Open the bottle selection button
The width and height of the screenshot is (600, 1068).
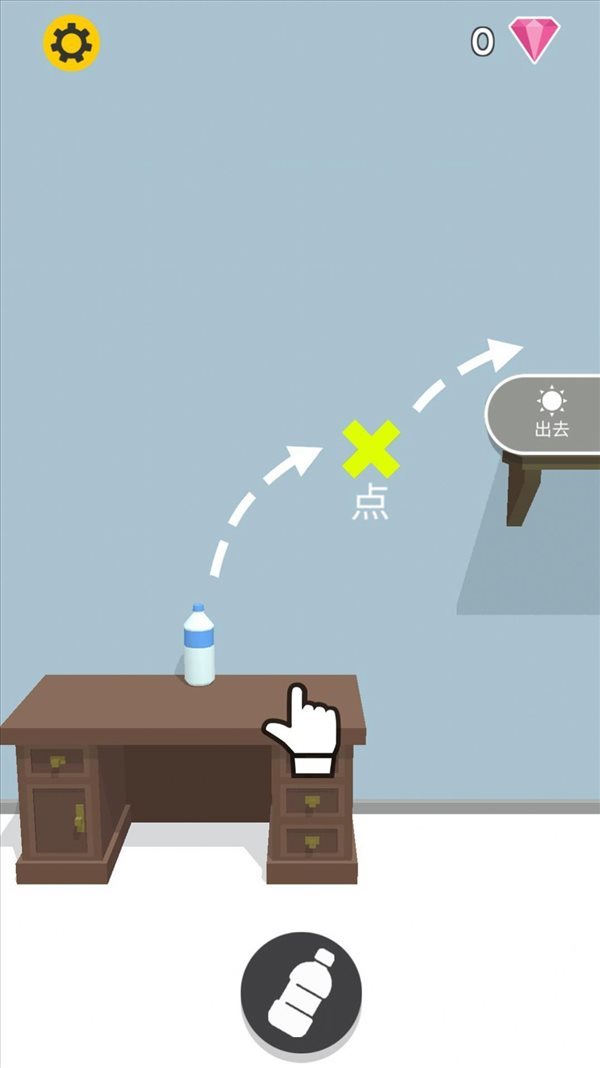click(x=301, y=991)
